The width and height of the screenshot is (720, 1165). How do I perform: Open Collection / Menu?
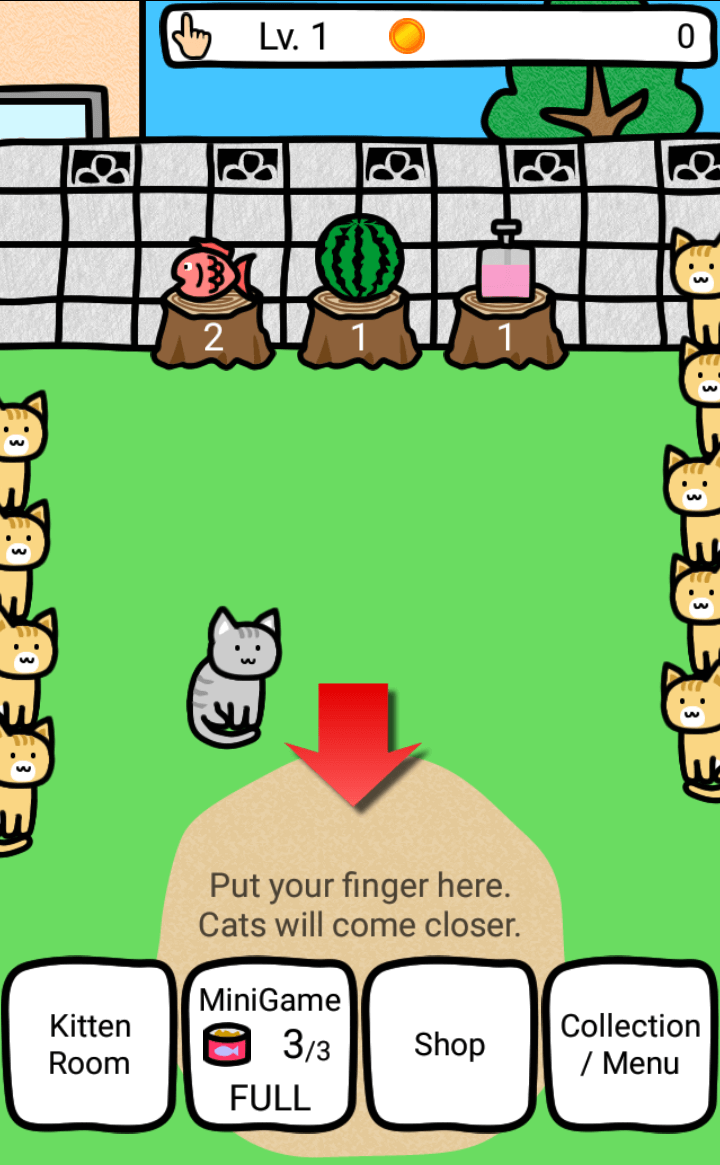pyautogui.click(x=631, y=1044)
